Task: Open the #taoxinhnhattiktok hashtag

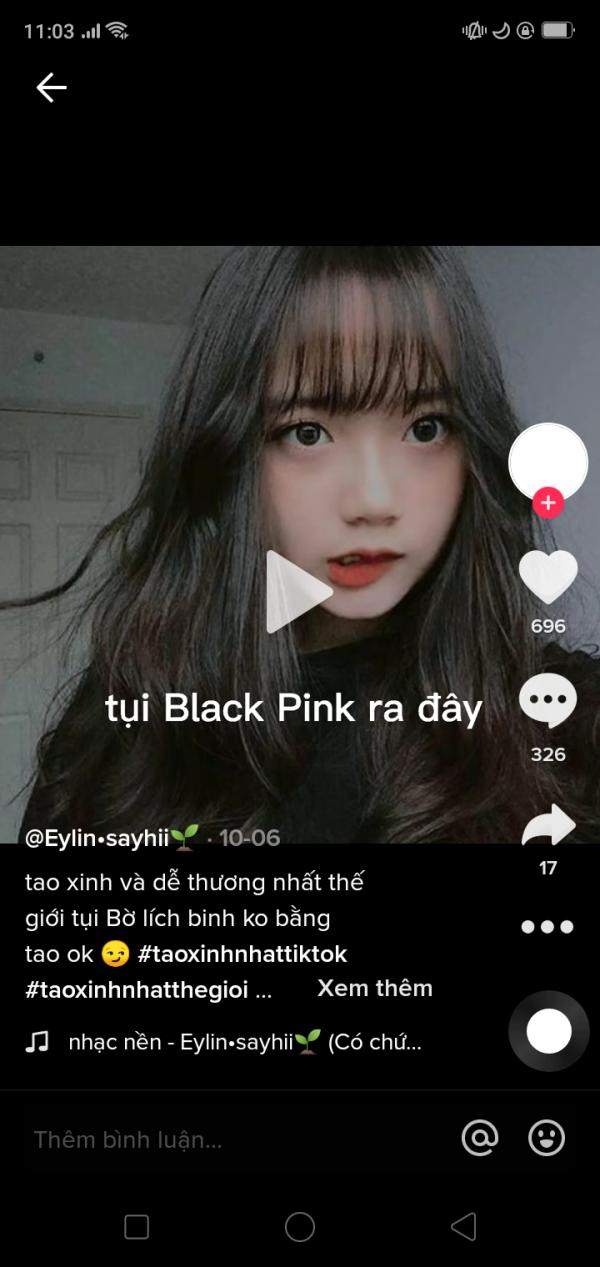Action: pos(243,954)
